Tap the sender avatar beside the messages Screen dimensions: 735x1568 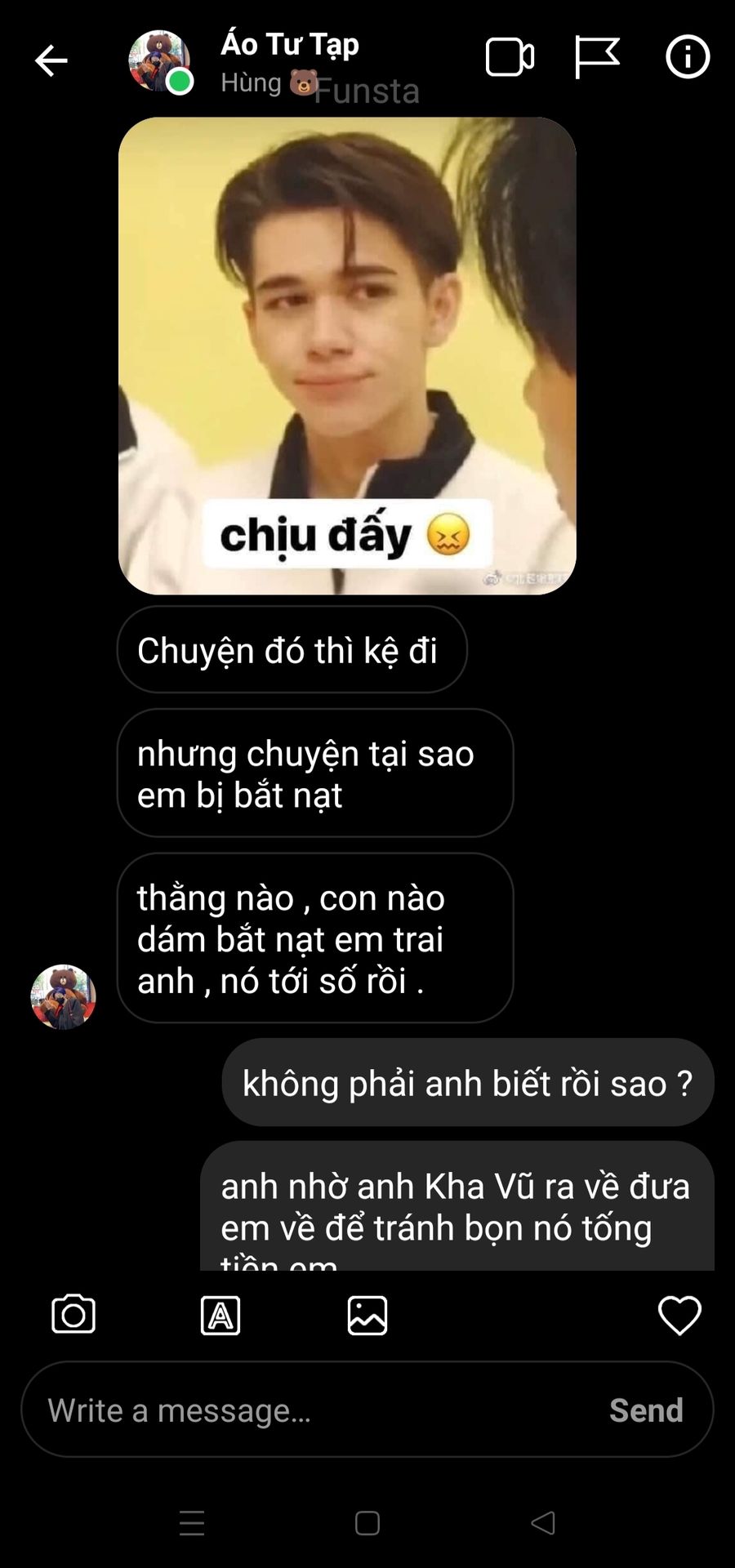[63, 996]
